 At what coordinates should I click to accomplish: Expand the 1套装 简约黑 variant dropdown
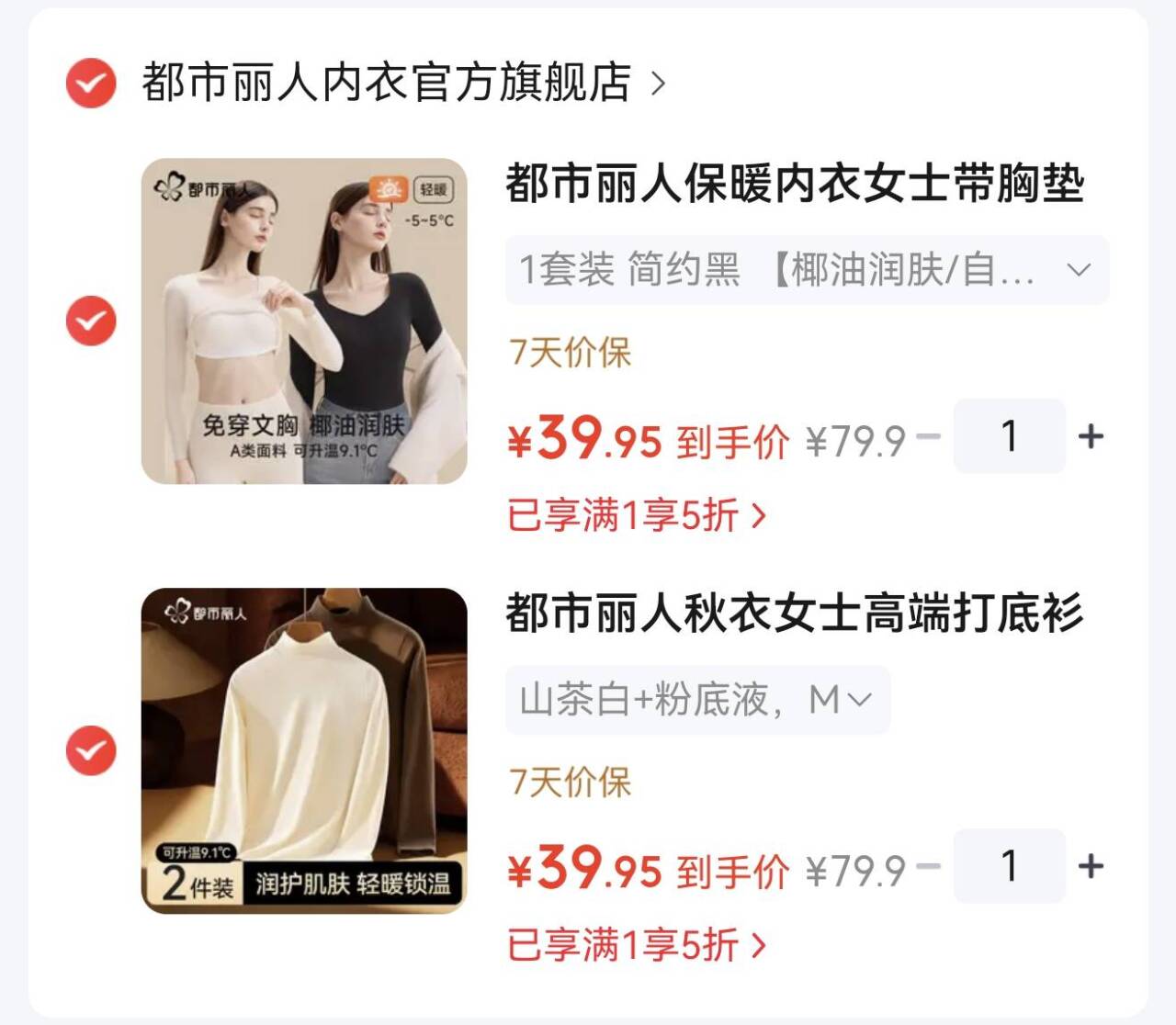(x=808, y=270)
